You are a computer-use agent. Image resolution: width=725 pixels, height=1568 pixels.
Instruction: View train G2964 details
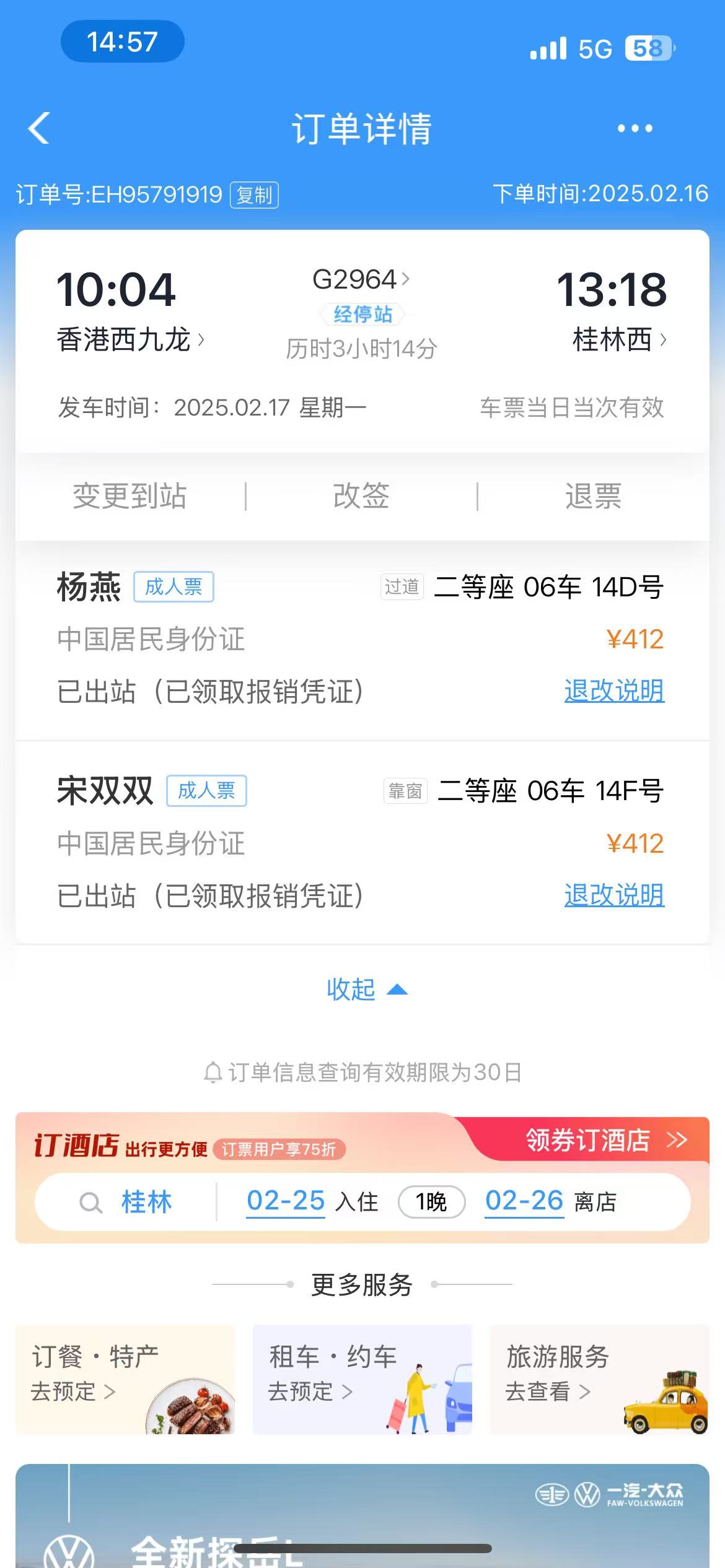point(361,280)
